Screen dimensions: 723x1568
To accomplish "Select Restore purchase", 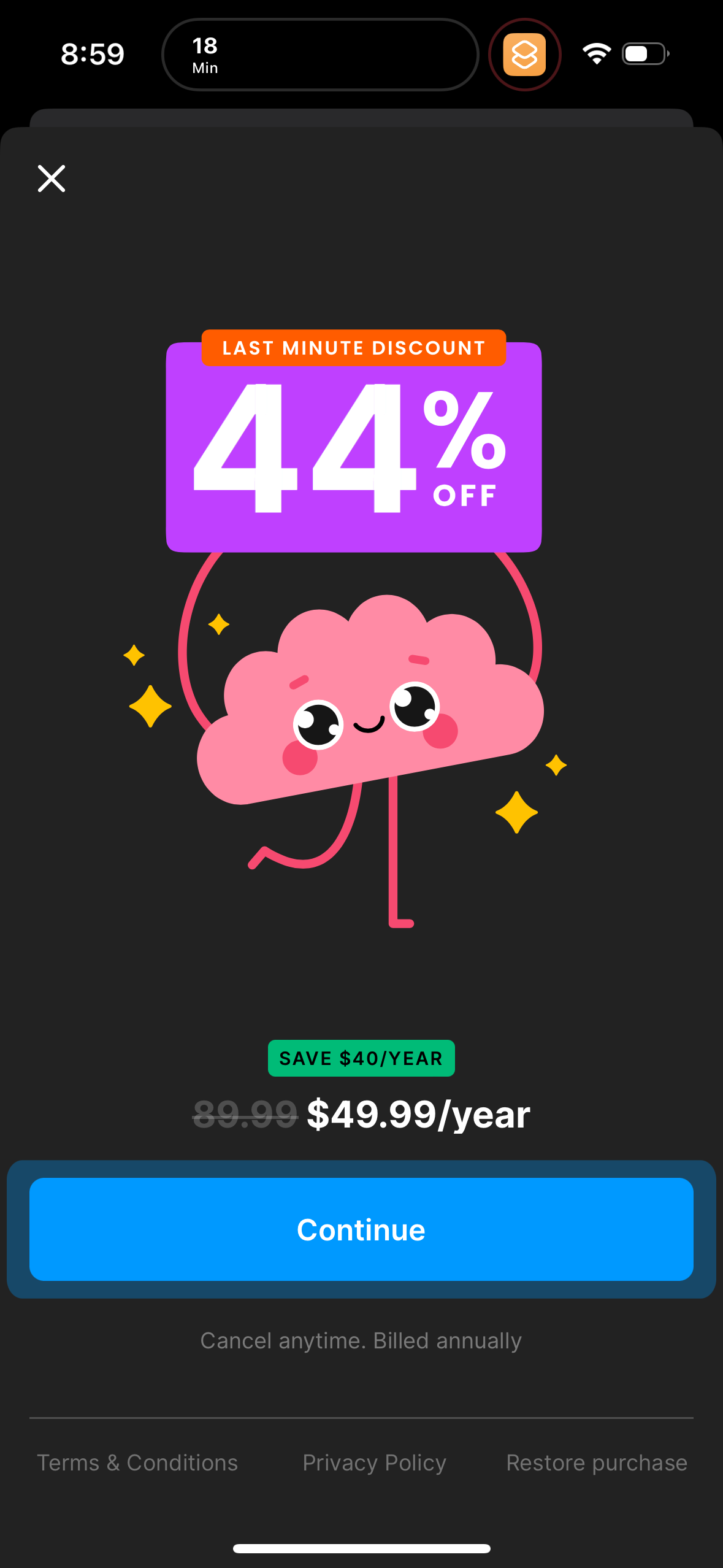I will coord(596,1463).
